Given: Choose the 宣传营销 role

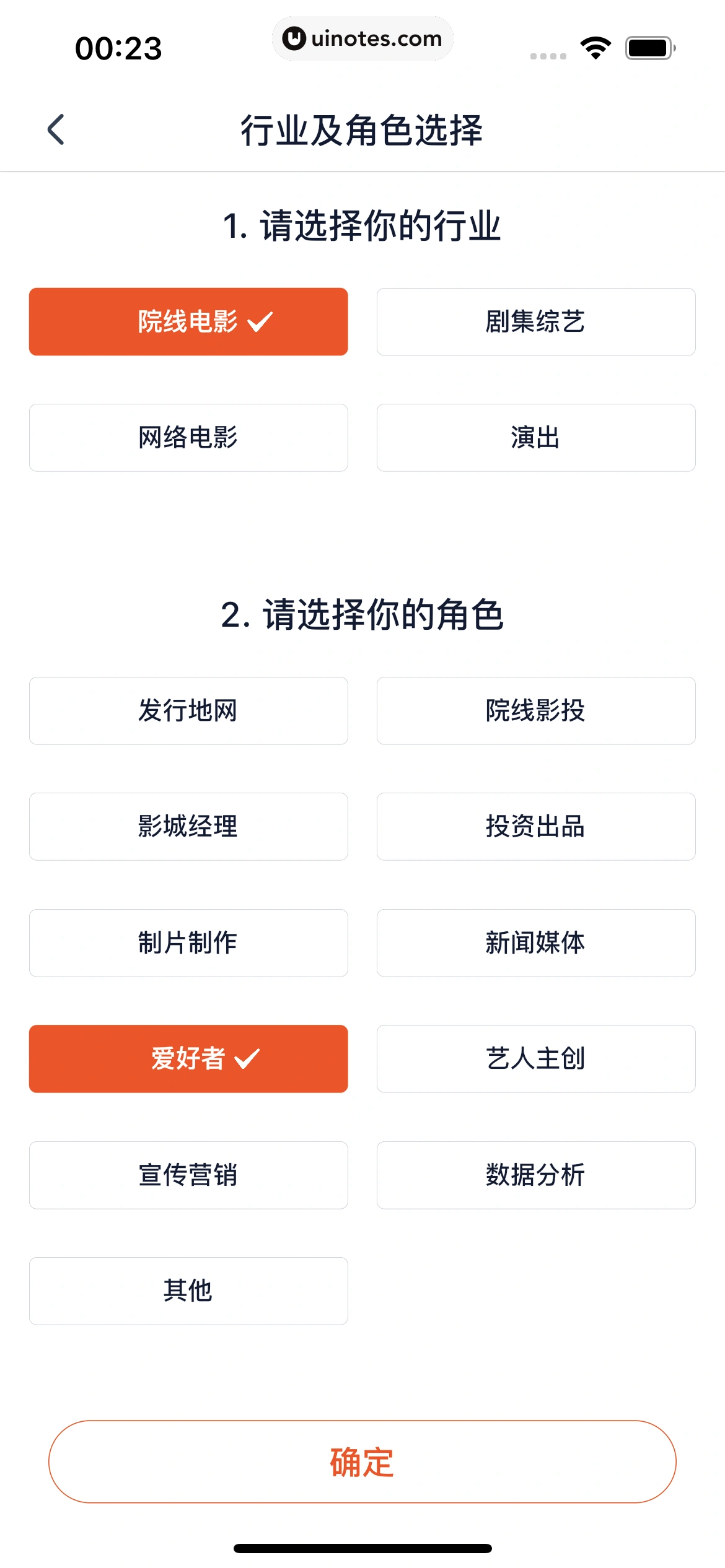Looking at the screenshot, I should (x=188, y=1175).
